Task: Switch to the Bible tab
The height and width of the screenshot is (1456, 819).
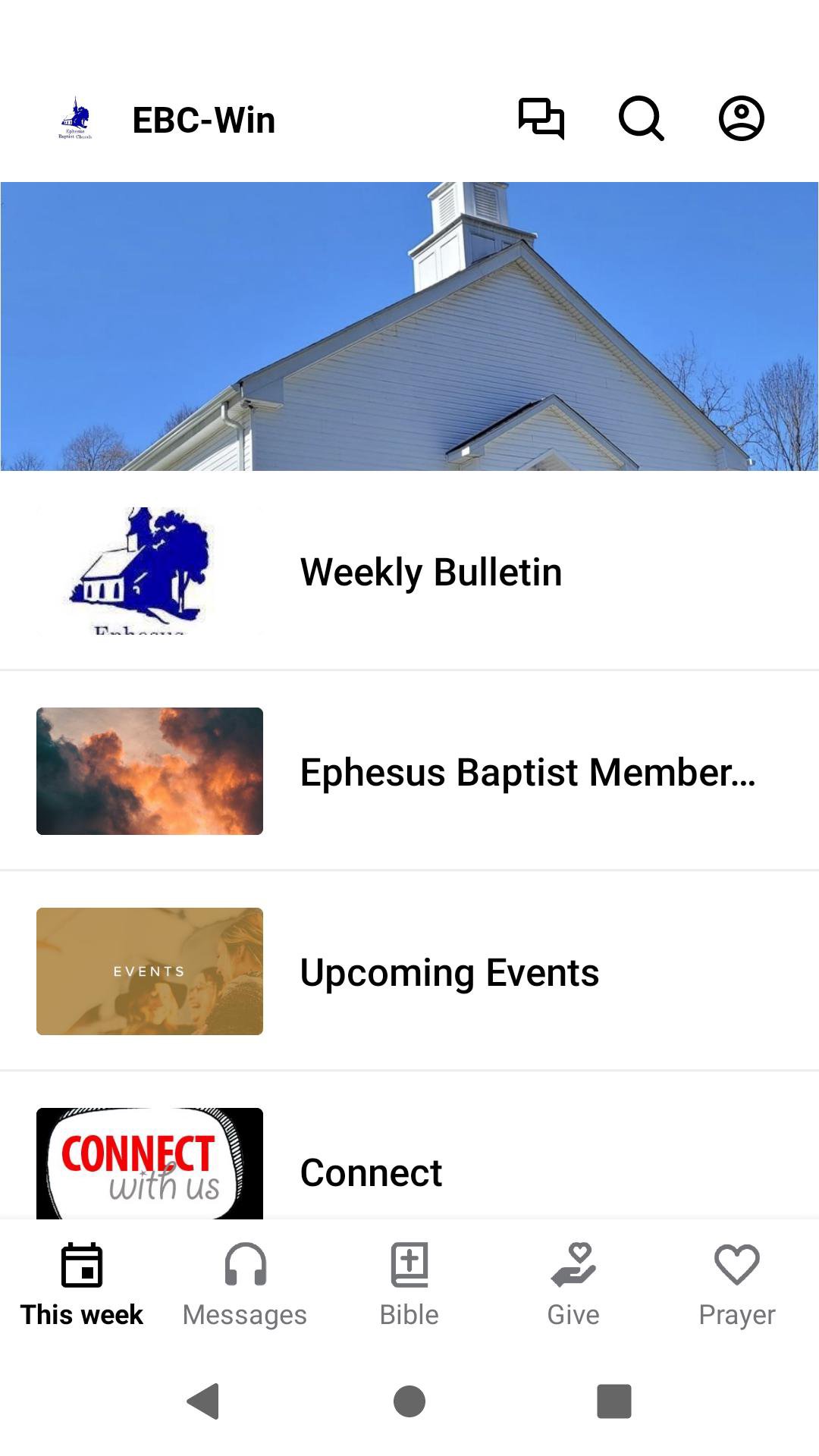Action: (x=409, y=1283)
